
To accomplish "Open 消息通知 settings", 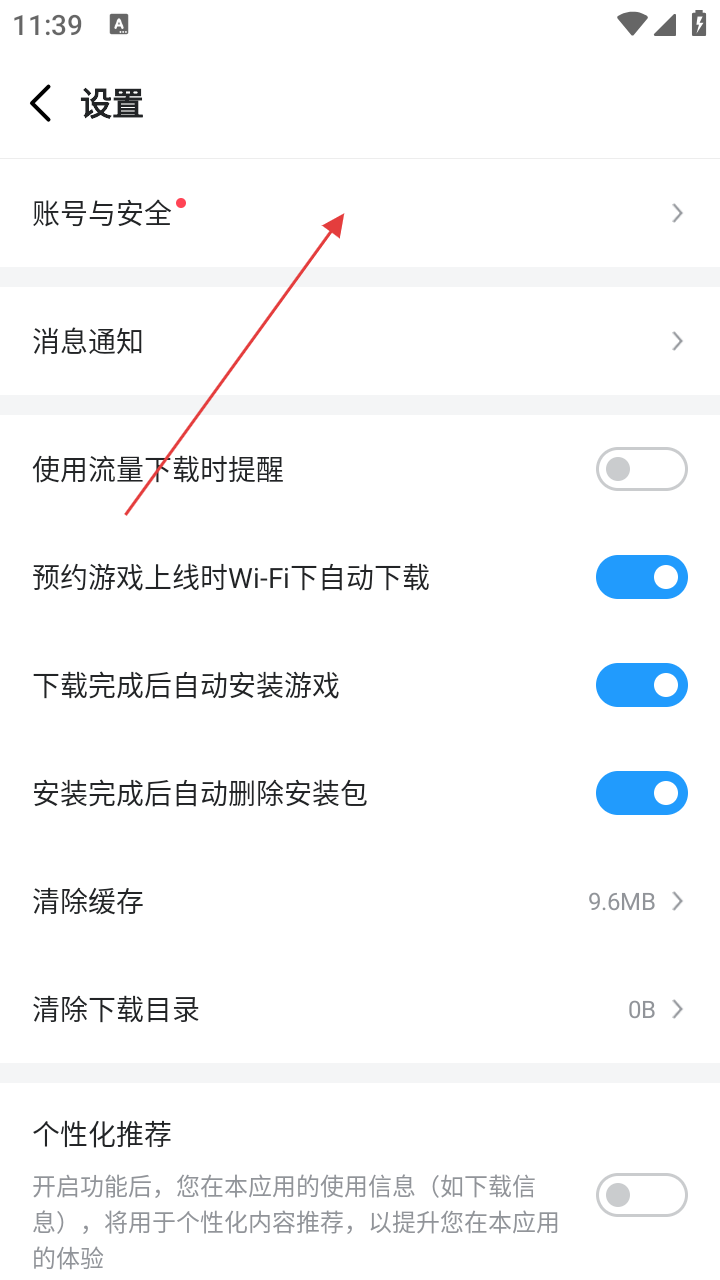I will 360,342.
